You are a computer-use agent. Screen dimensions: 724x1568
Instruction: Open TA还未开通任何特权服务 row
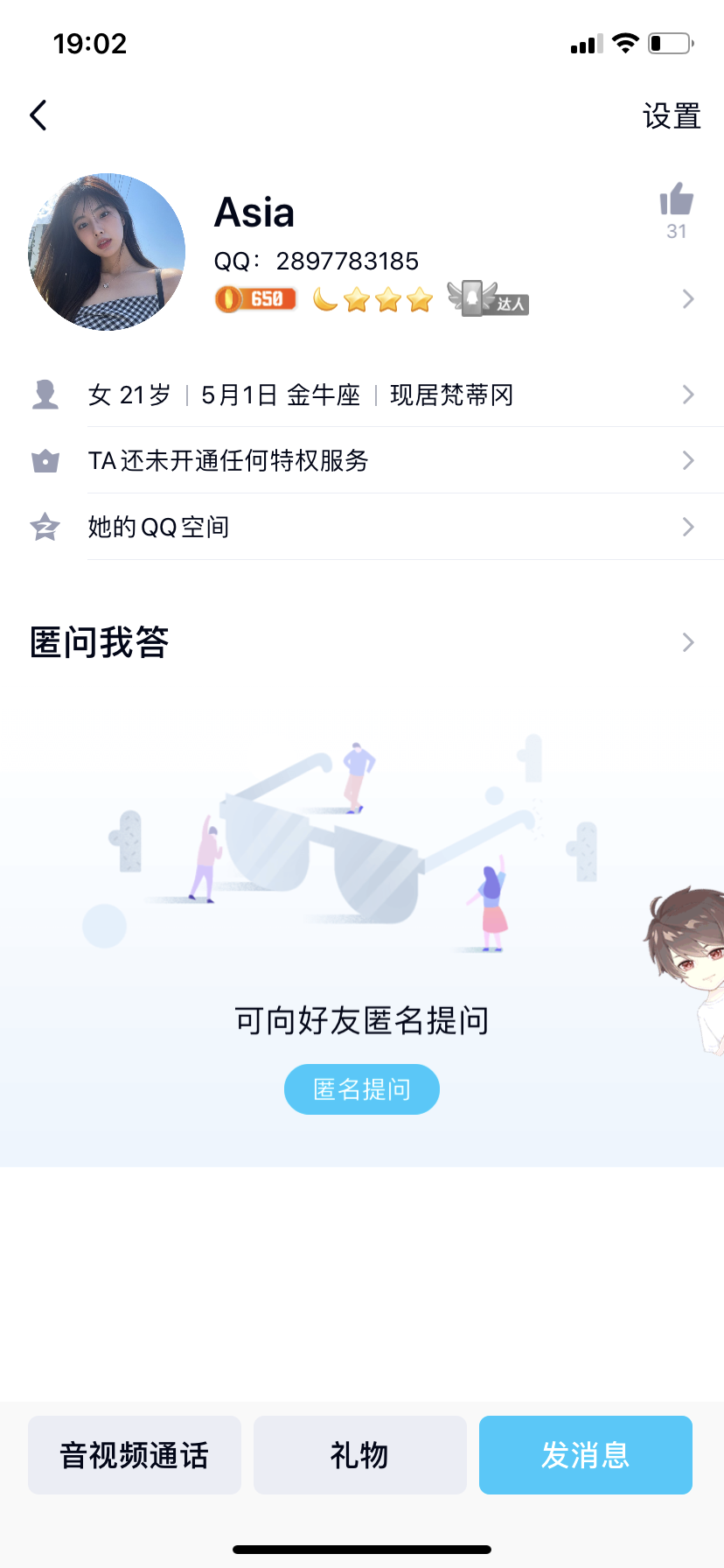[x=362, y=461]
